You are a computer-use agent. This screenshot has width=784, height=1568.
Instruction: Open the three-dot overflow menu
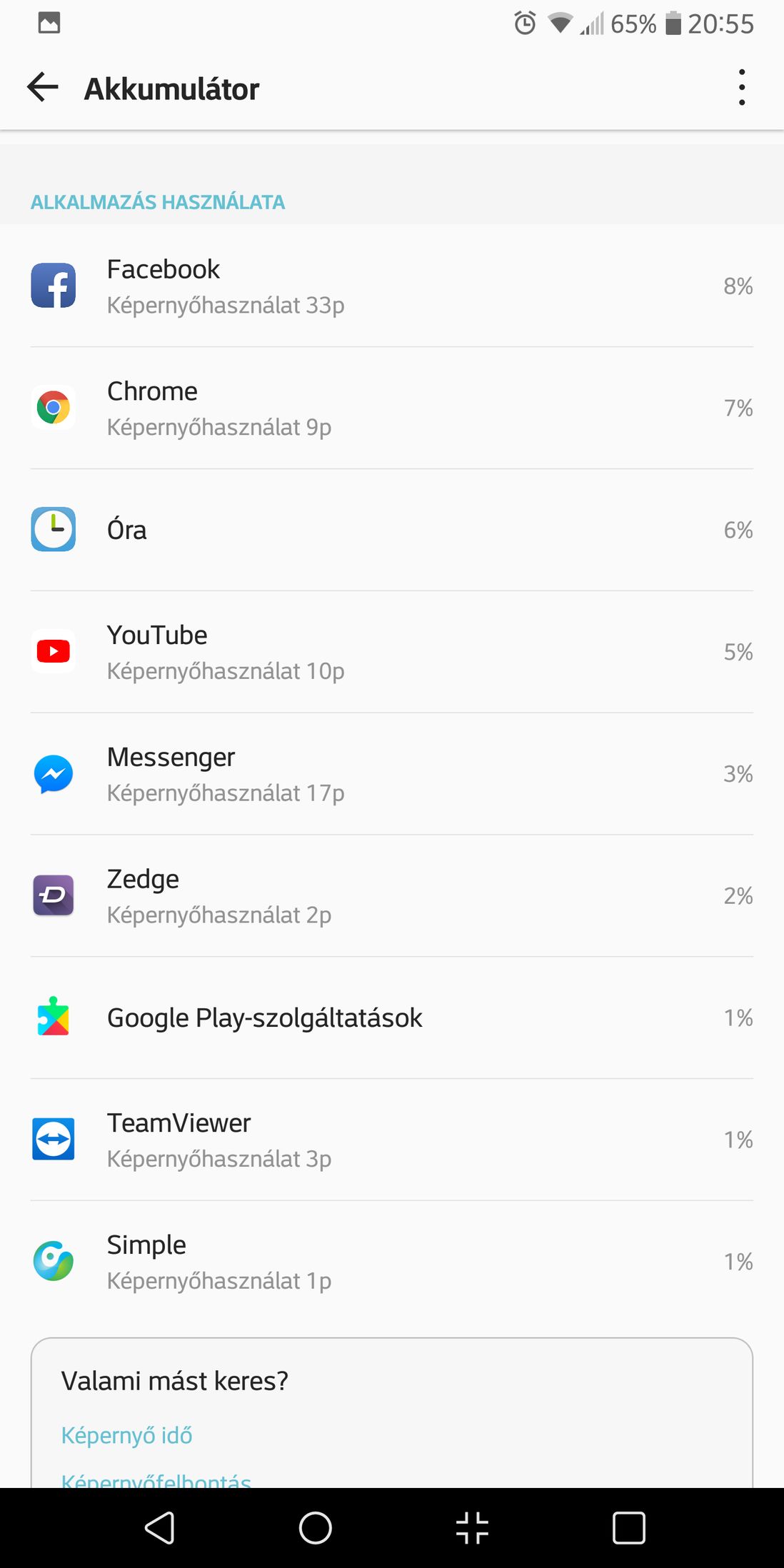click(x=742, y=88)
